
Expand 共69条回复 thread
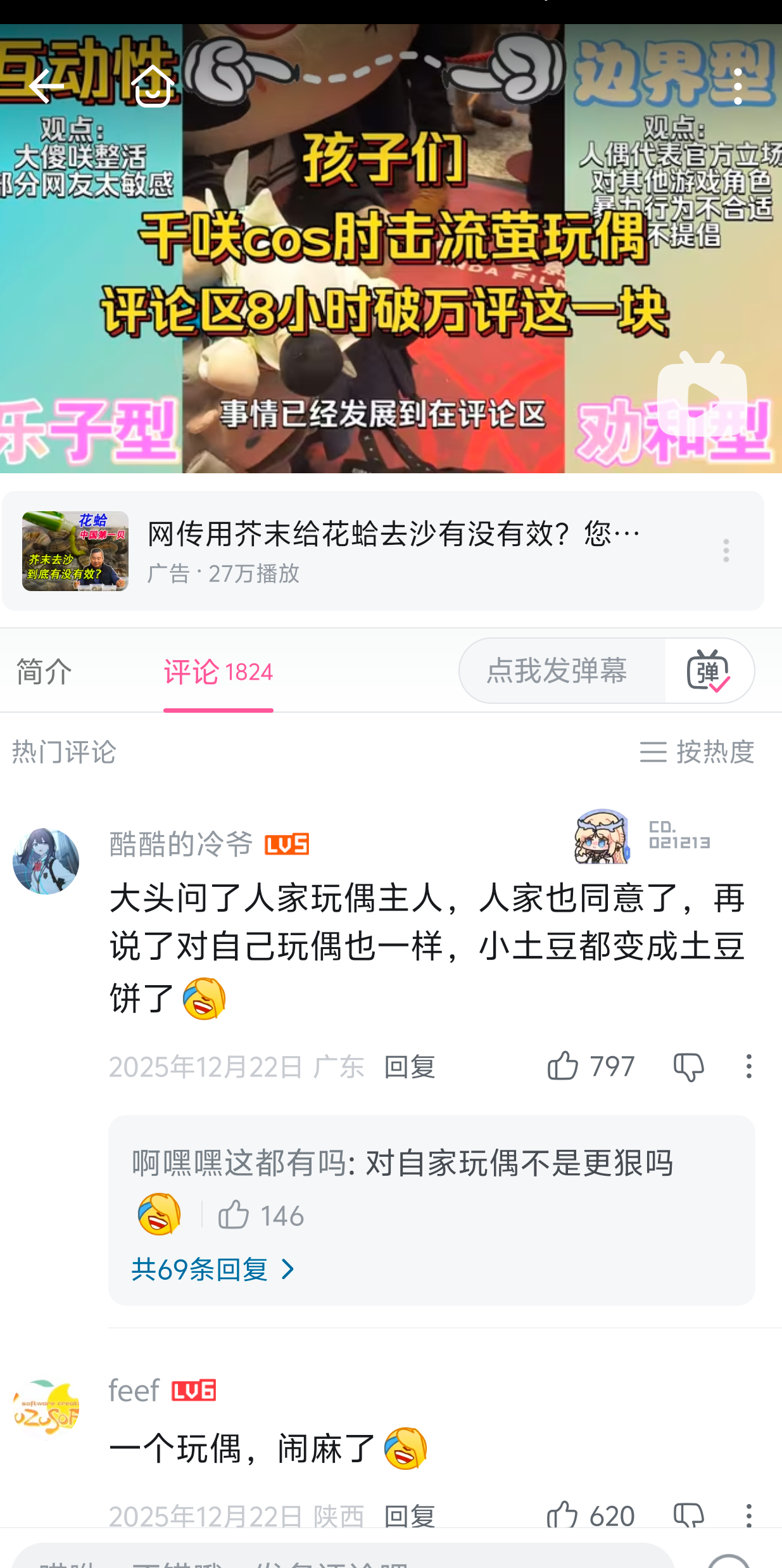(x=213, y=1270)
